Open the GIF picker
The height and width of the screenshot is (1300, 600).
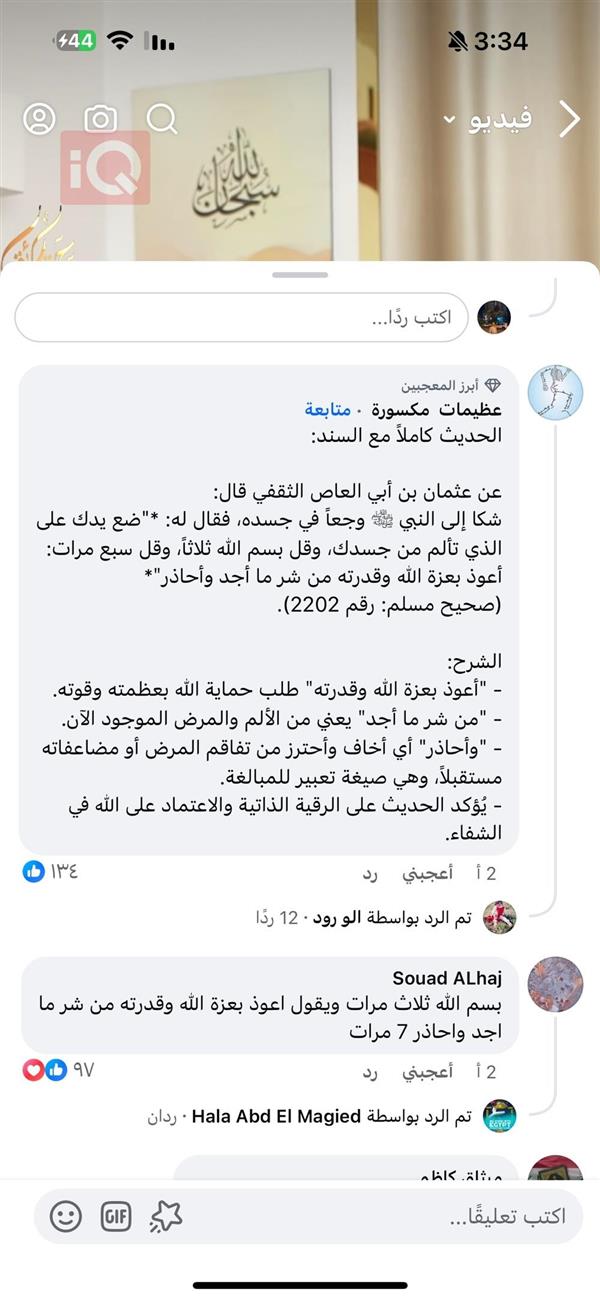(116, 1216)
